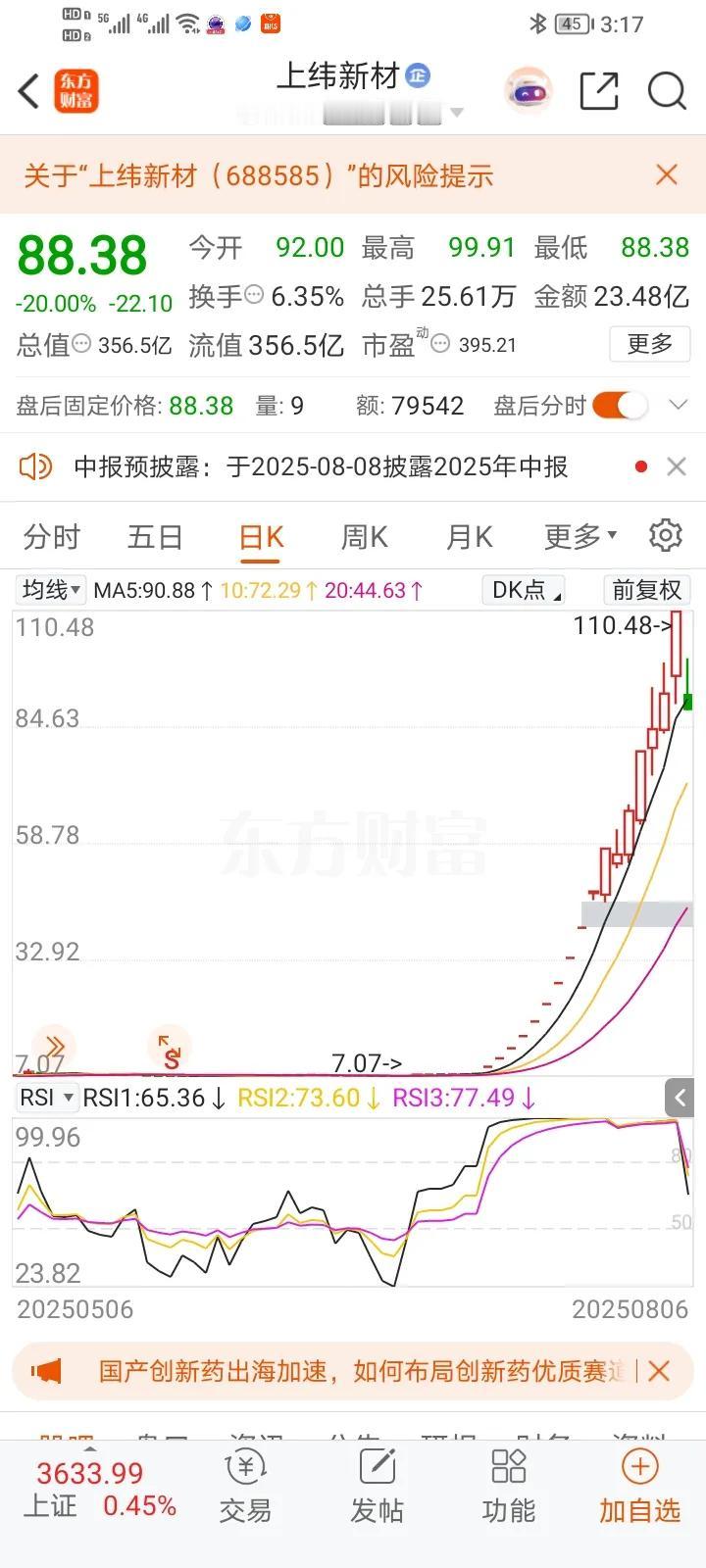Dismiss the 风险提示 risk warning banner
Screen dimensions: 706x1568
tap(667, 175)
